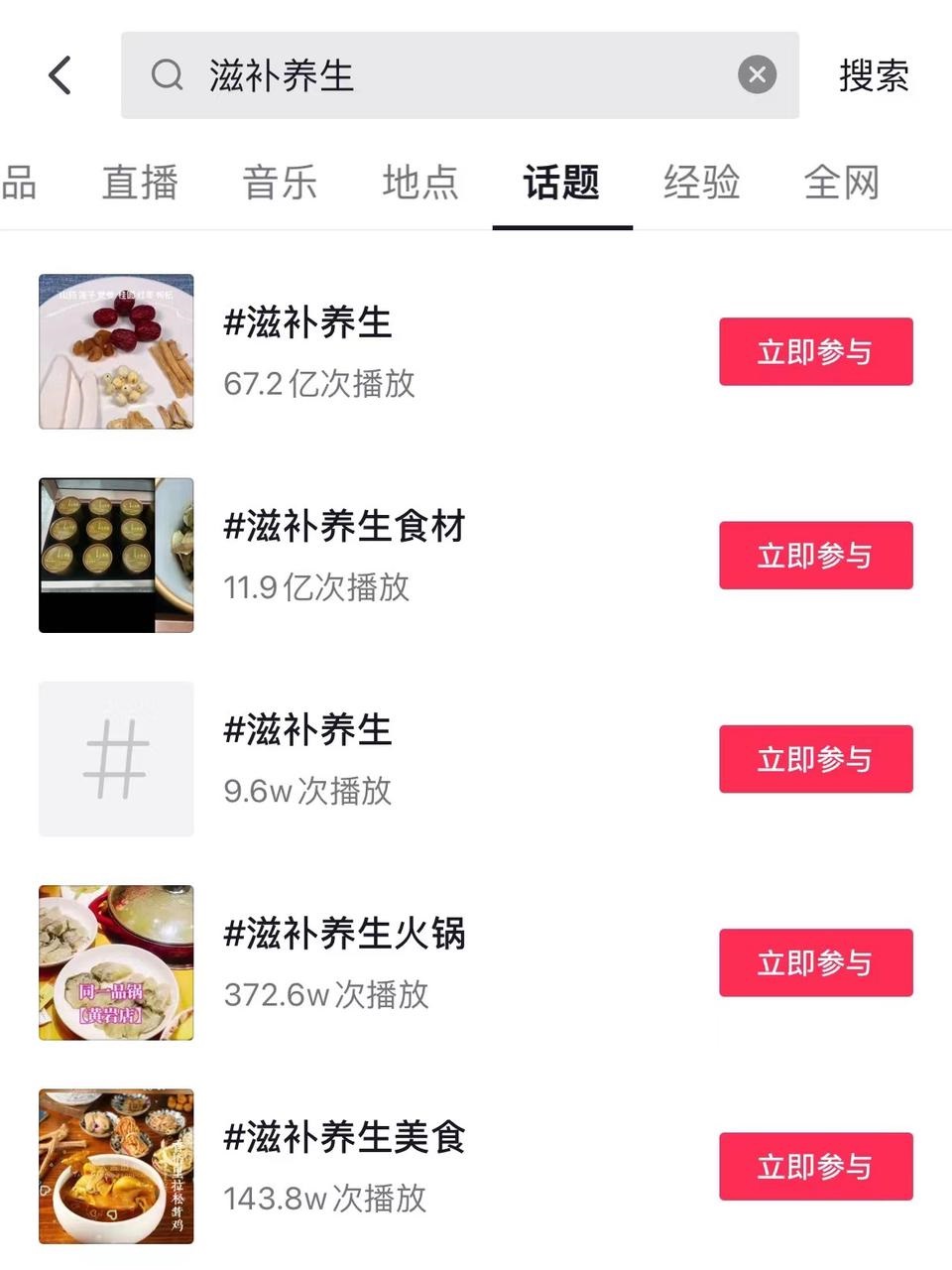Join #滋补养生美食 via 立即参与

click(815, 1167)
